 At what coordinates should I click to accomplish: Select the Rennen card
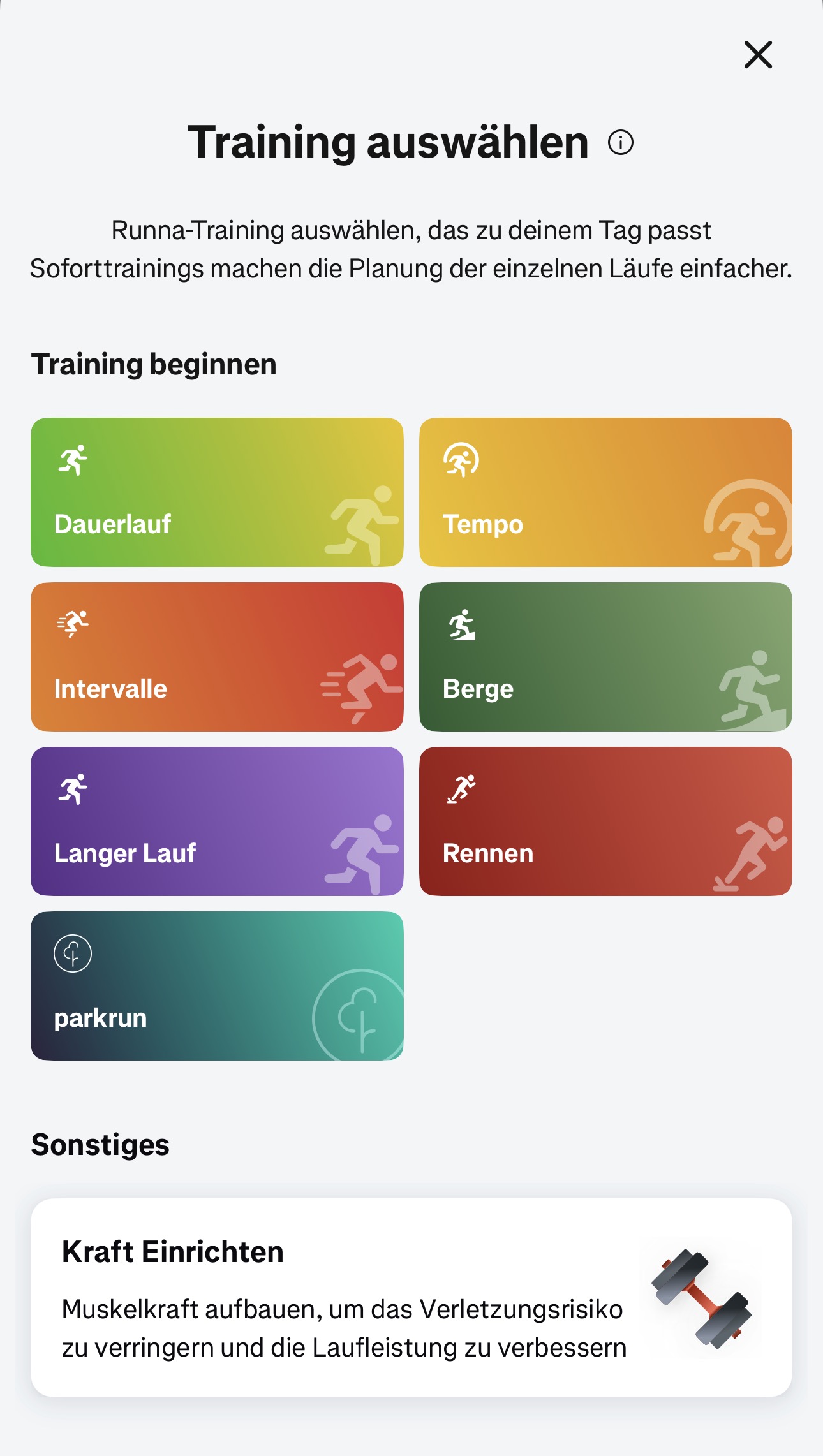point(605,821)
